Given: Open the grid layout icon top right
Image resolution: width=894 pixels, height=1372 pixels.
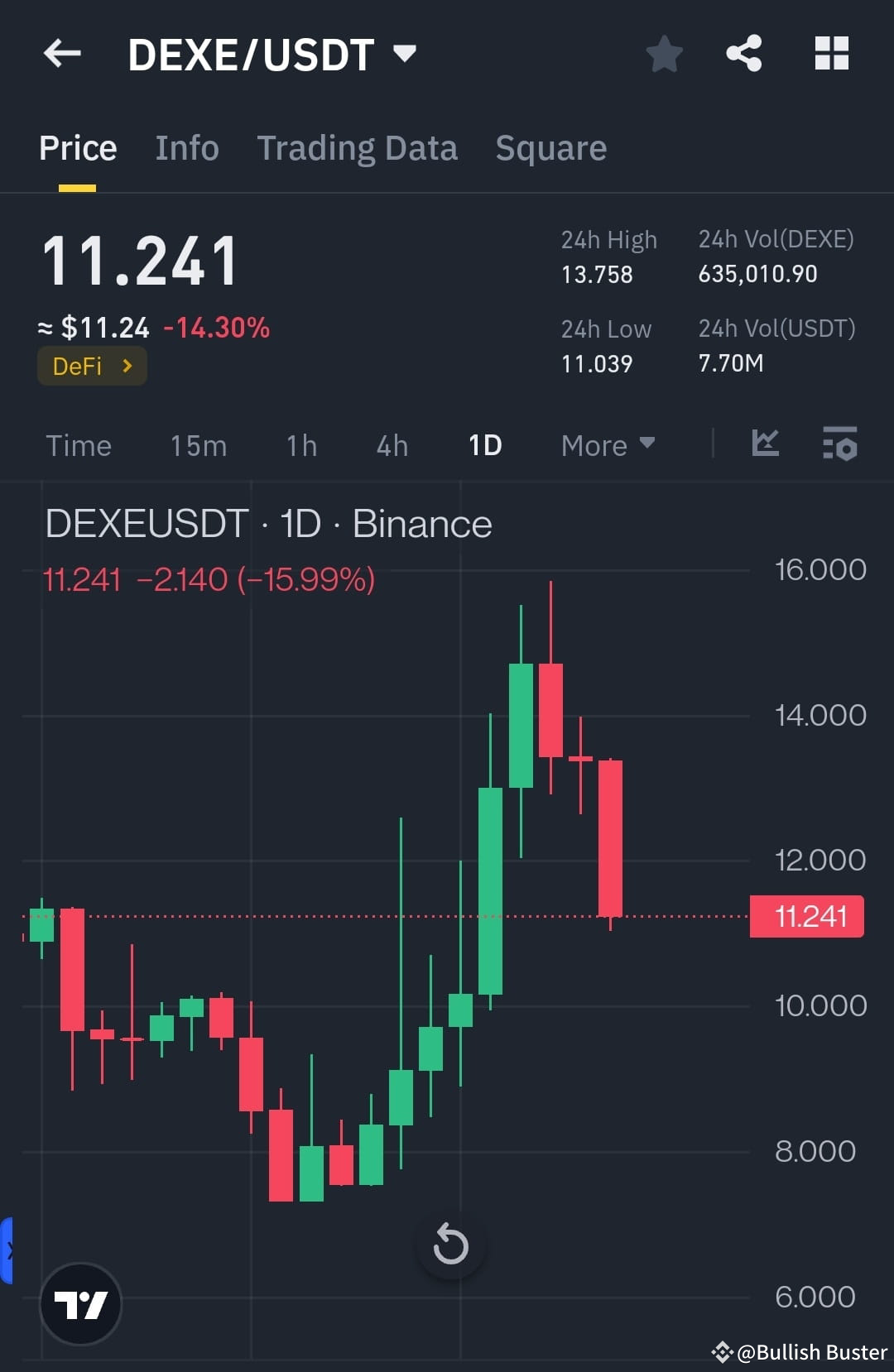Looking at the screenshot, I should point(831,54).
